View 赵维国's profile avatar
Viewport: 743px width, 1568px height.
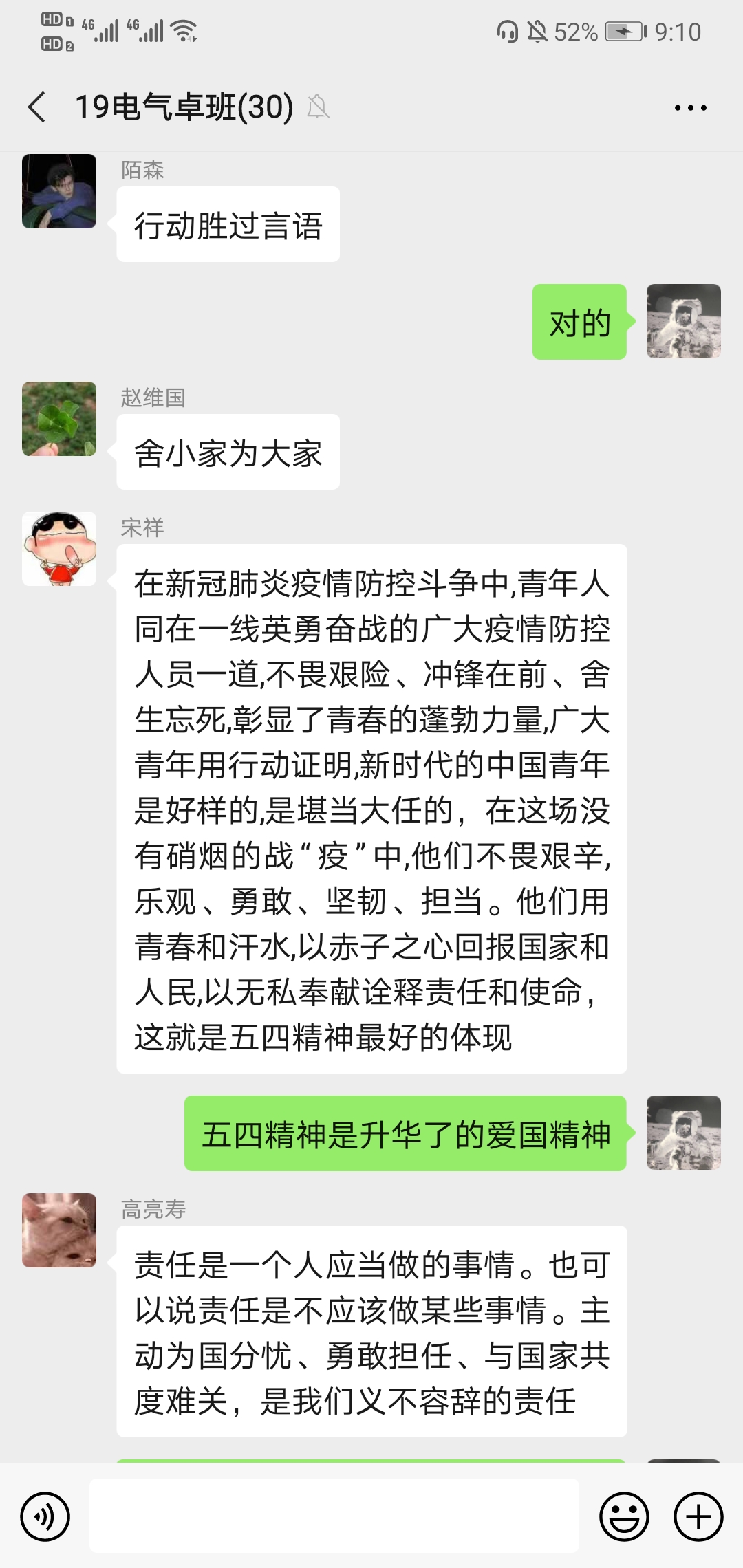coord(59,419)
